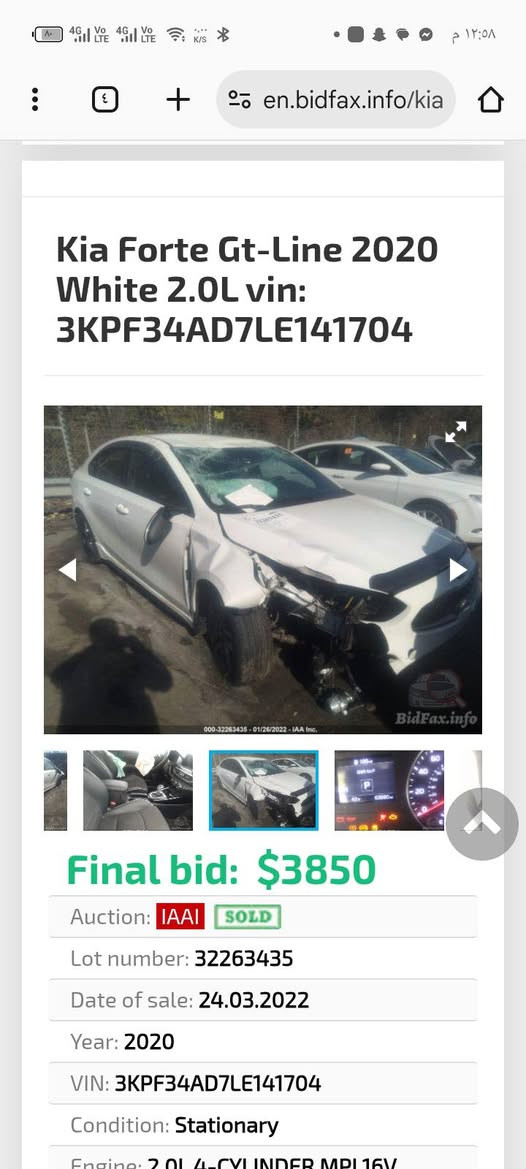Open the IAAI auction label
The image size is (526, 1169).
(180, 916)
